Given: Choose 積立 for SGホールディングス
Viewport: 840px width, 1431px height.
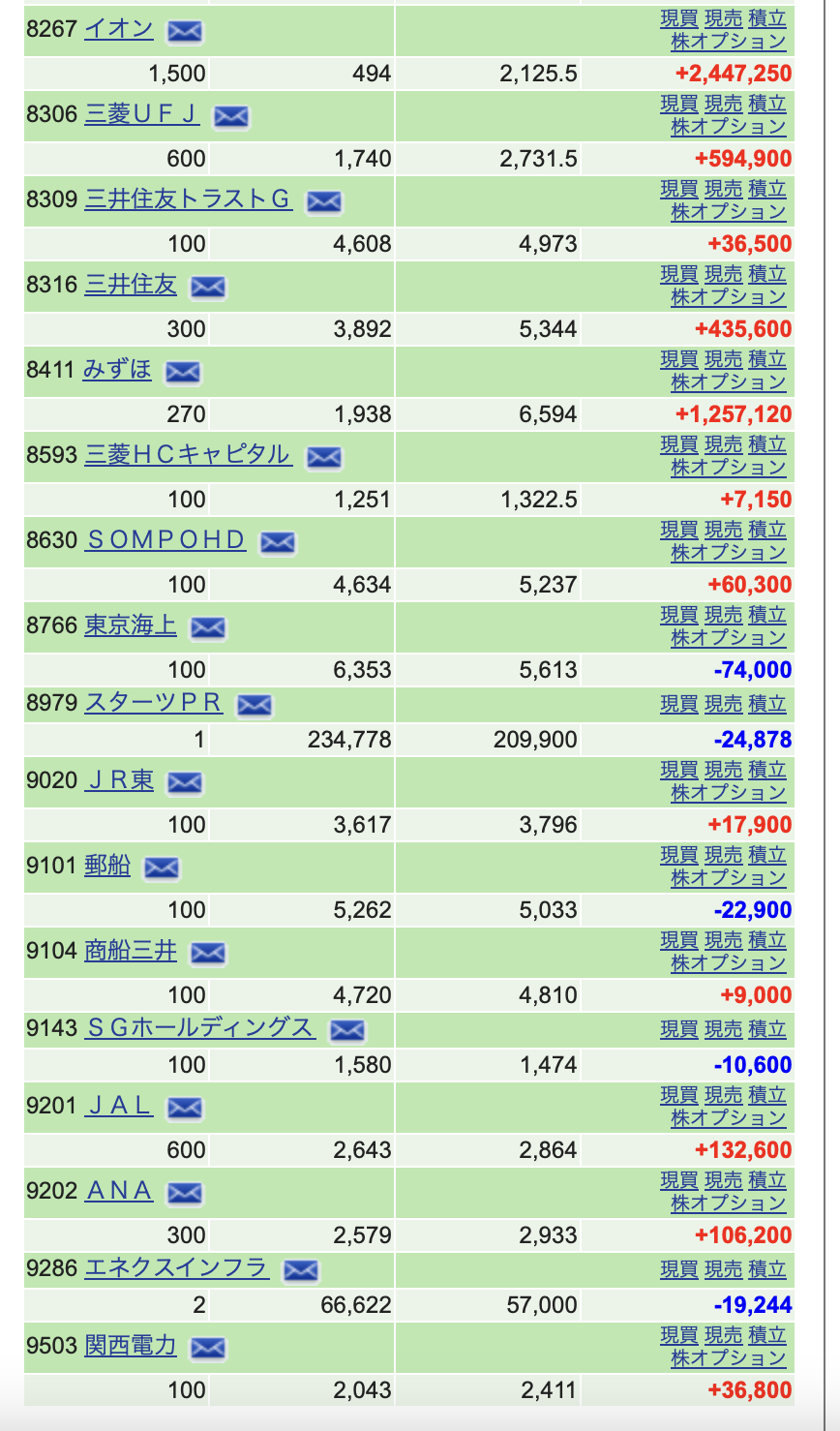Looking at the screenshot, I should (x=767, y=1030).
